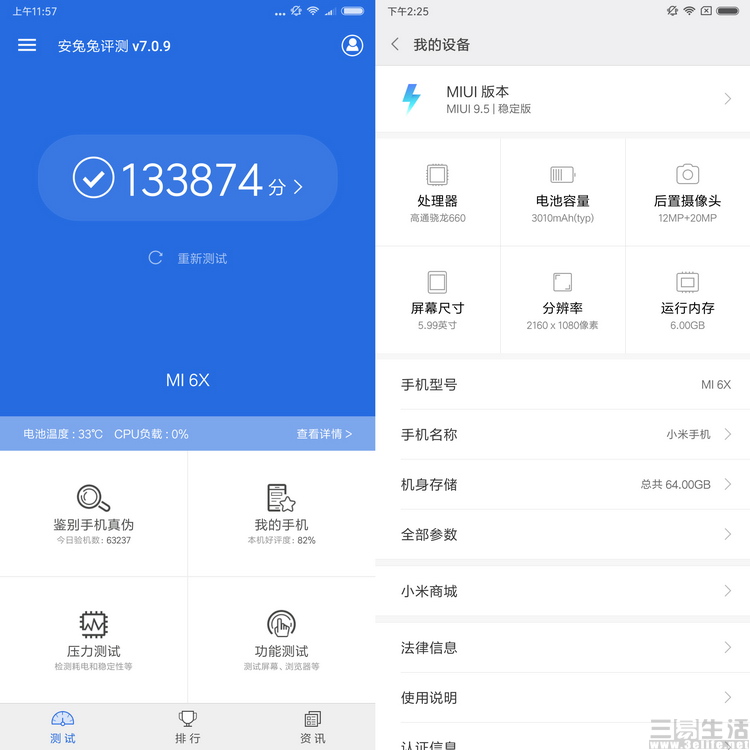Switch to the 资讯 news tab
750x750 pixels.
click(312, 727)
